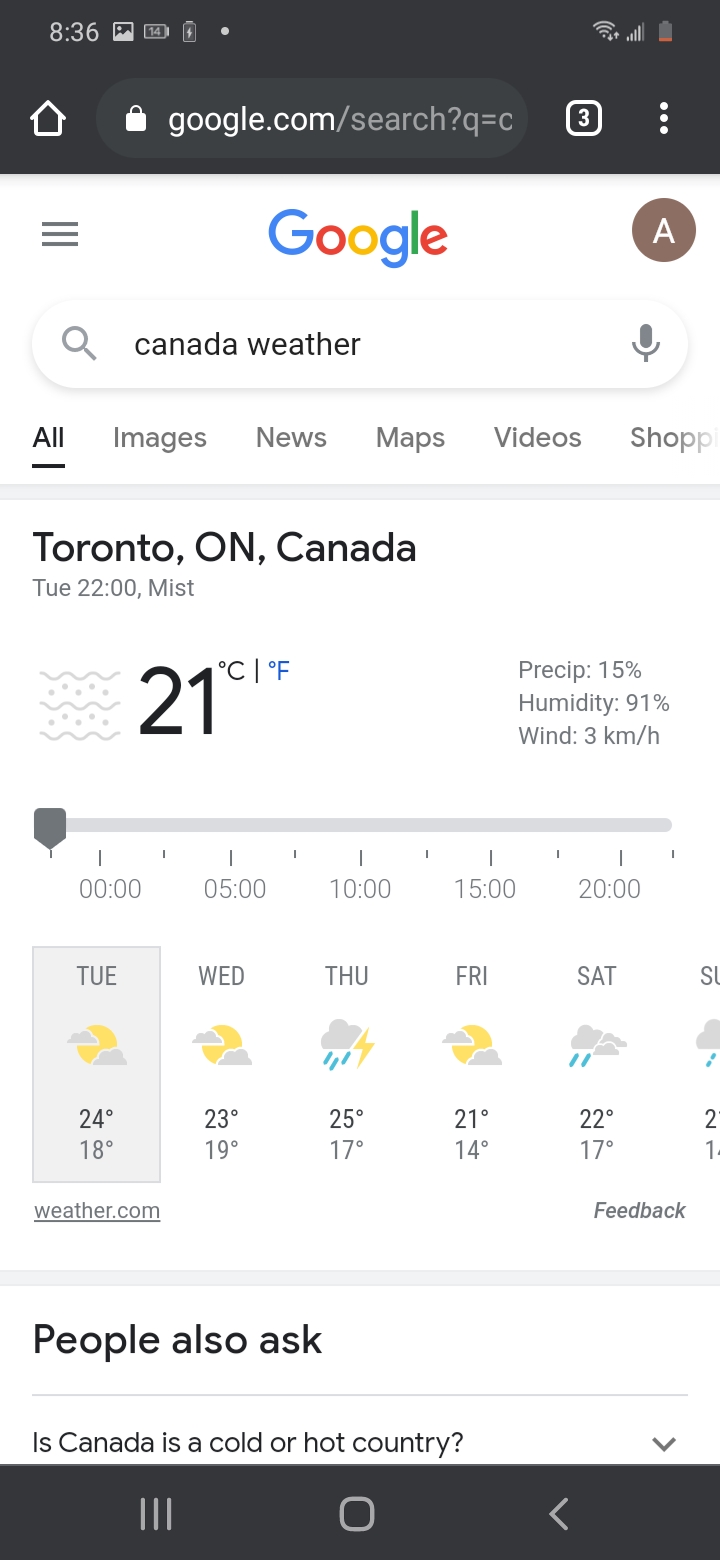This screenshot has height=1560, width=720.
Task: Tap the hourly forecast time slider
Action: 360,826
